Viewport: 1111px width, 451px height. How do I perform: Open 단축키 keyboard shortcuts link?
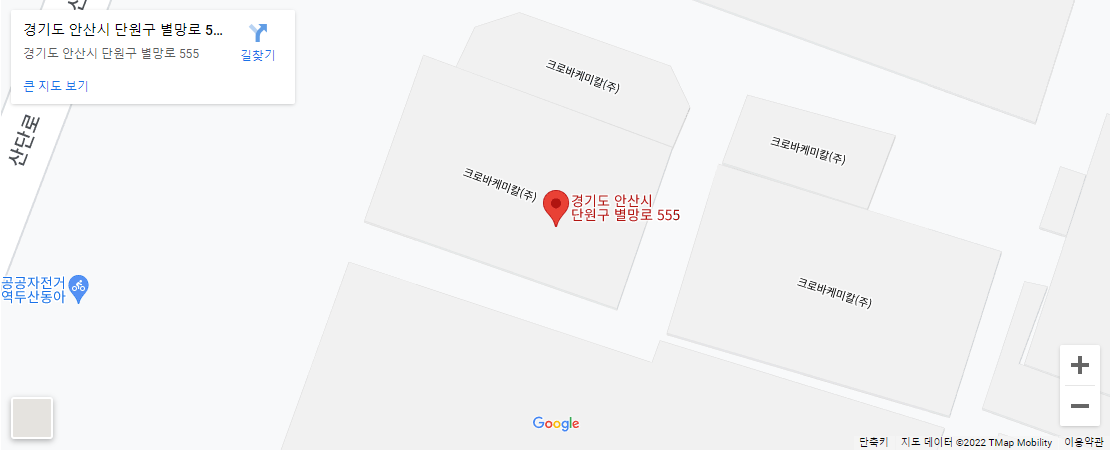coord(873,442)
